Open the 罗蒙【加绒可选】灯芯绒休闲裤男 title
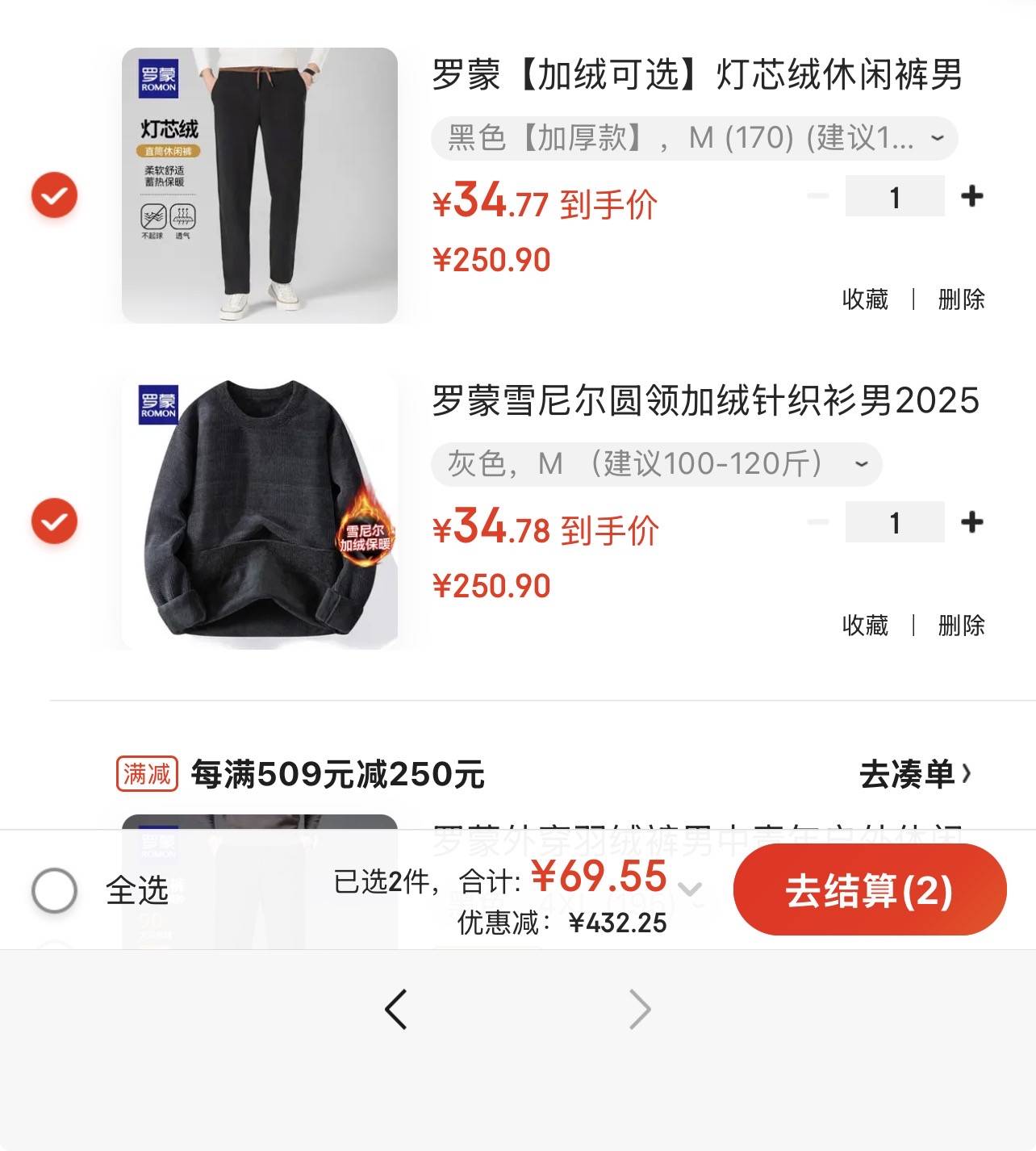Viewport: 1036px width, 1151px height. 696,75
